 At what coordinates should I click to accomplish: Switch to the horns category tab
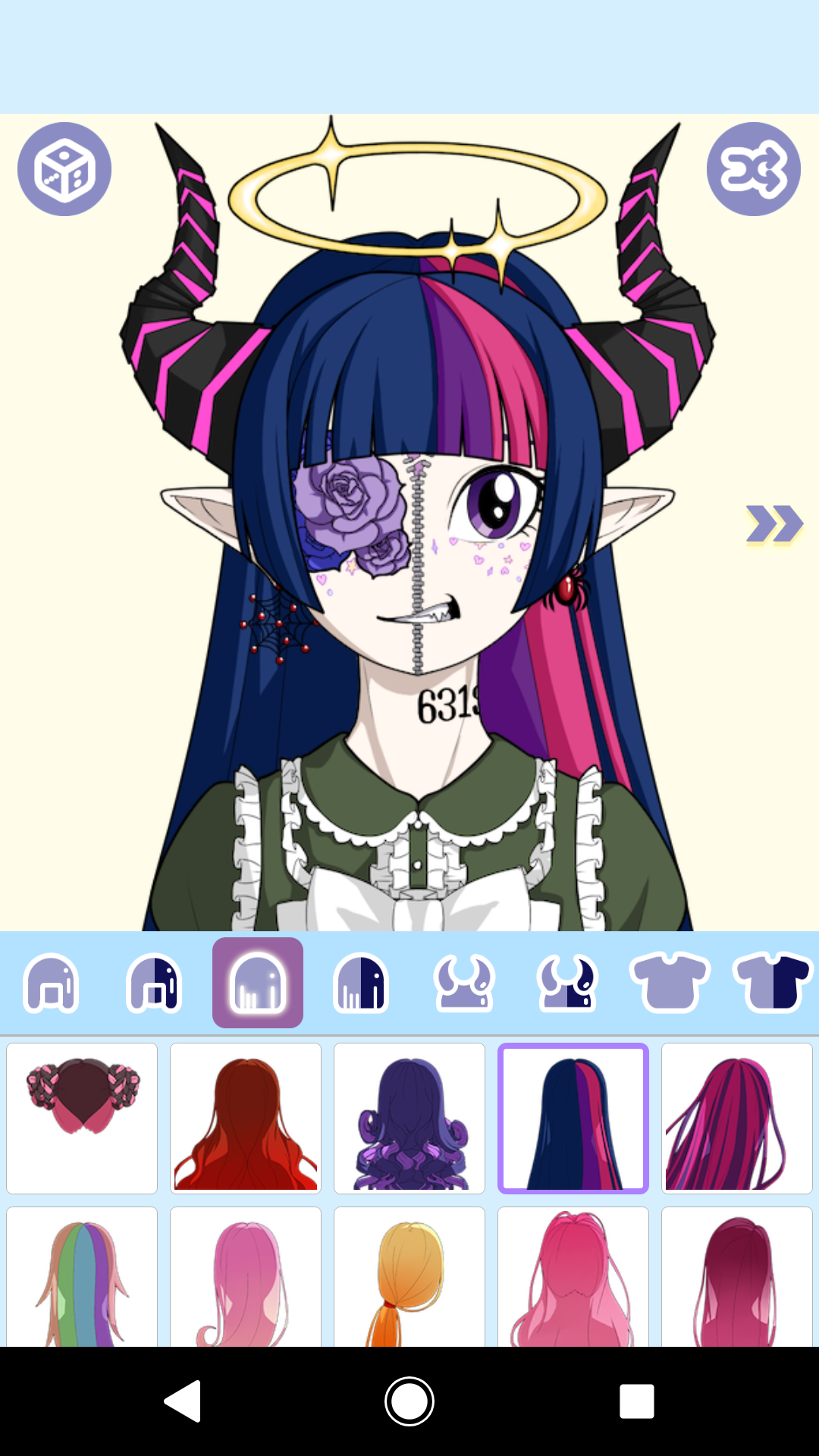coord(464,983)
